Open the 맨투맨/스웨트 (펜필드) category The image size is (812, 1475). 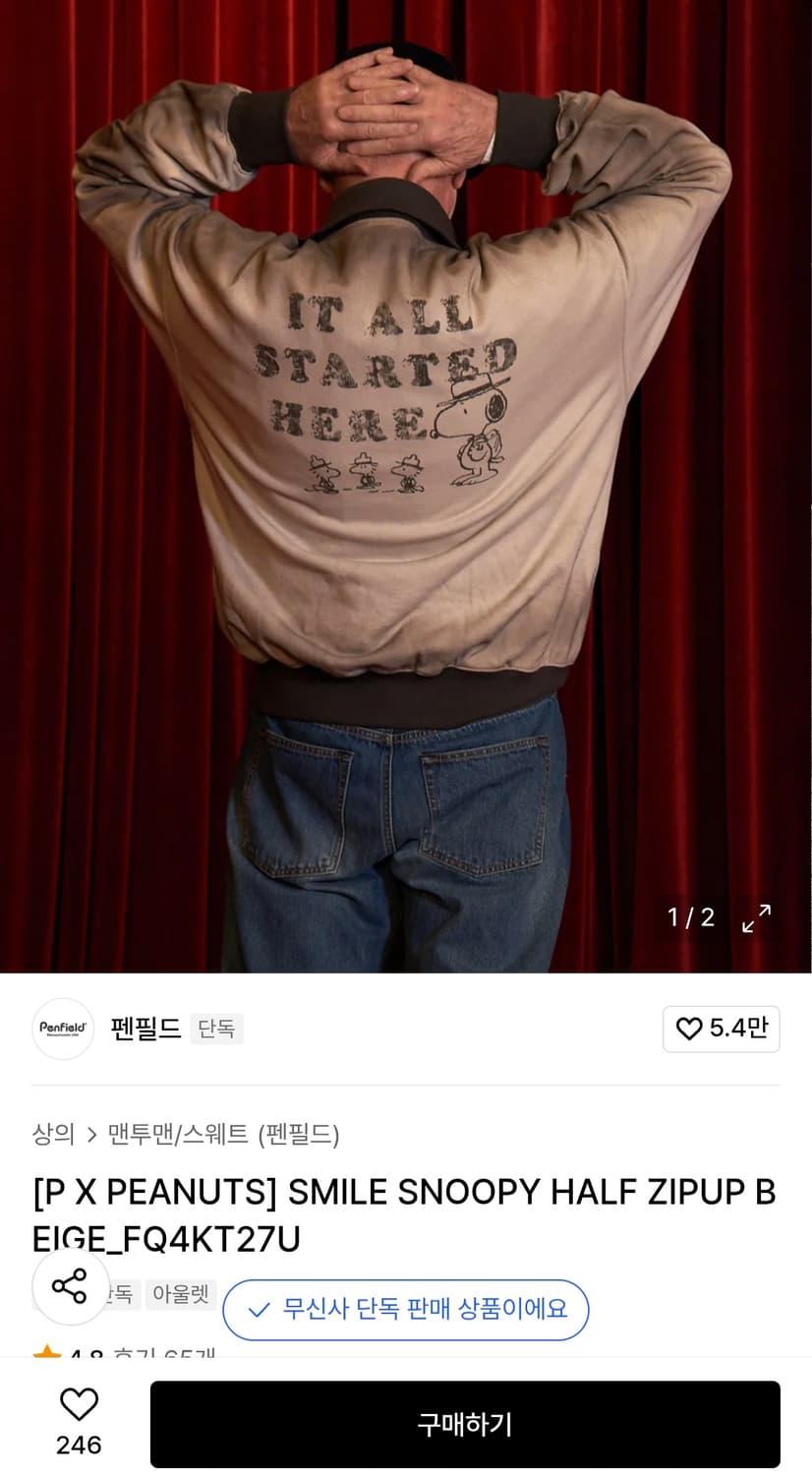coord(223,1133)
